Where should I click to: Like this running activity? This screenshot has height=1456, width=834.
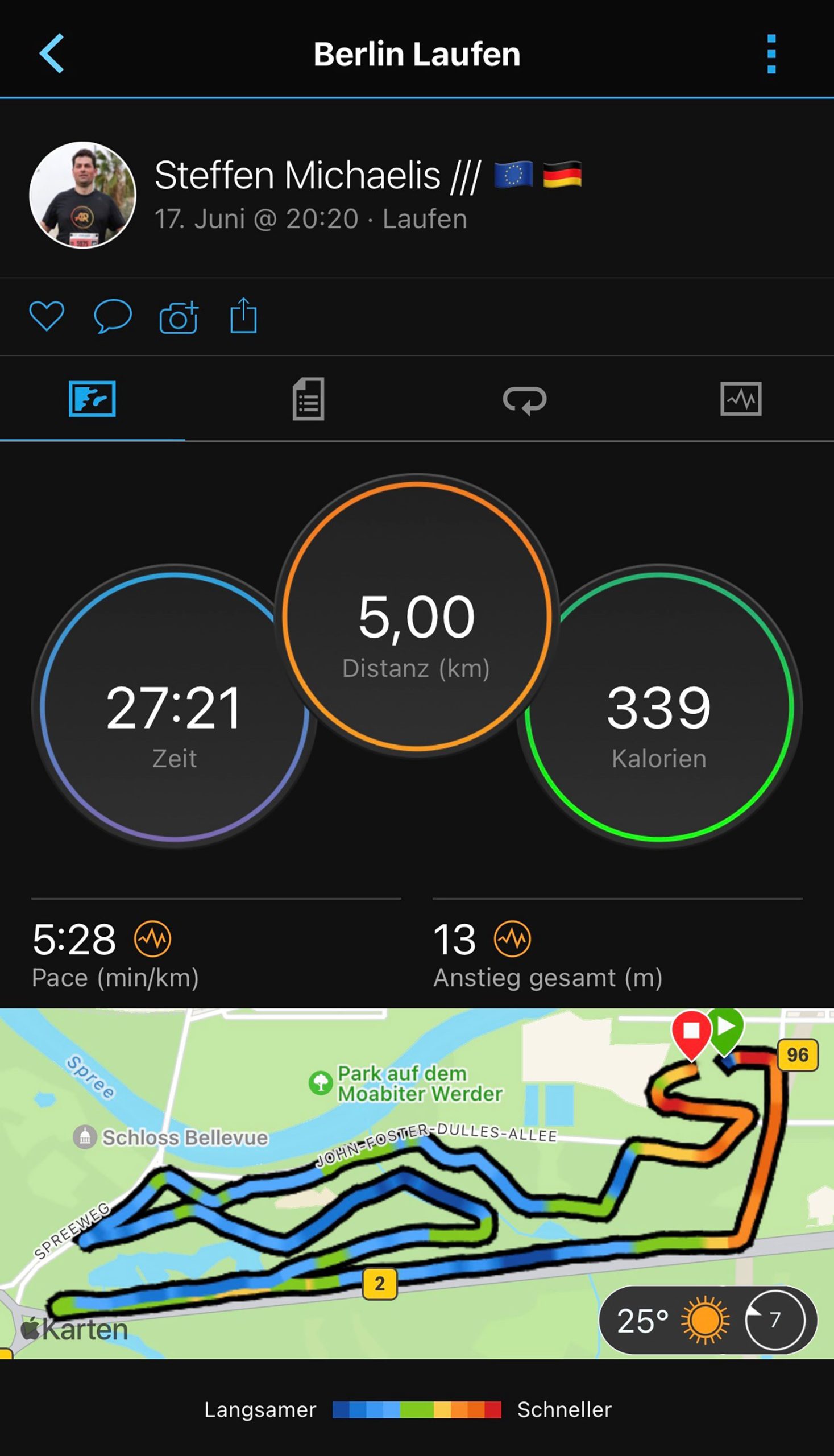47,316
